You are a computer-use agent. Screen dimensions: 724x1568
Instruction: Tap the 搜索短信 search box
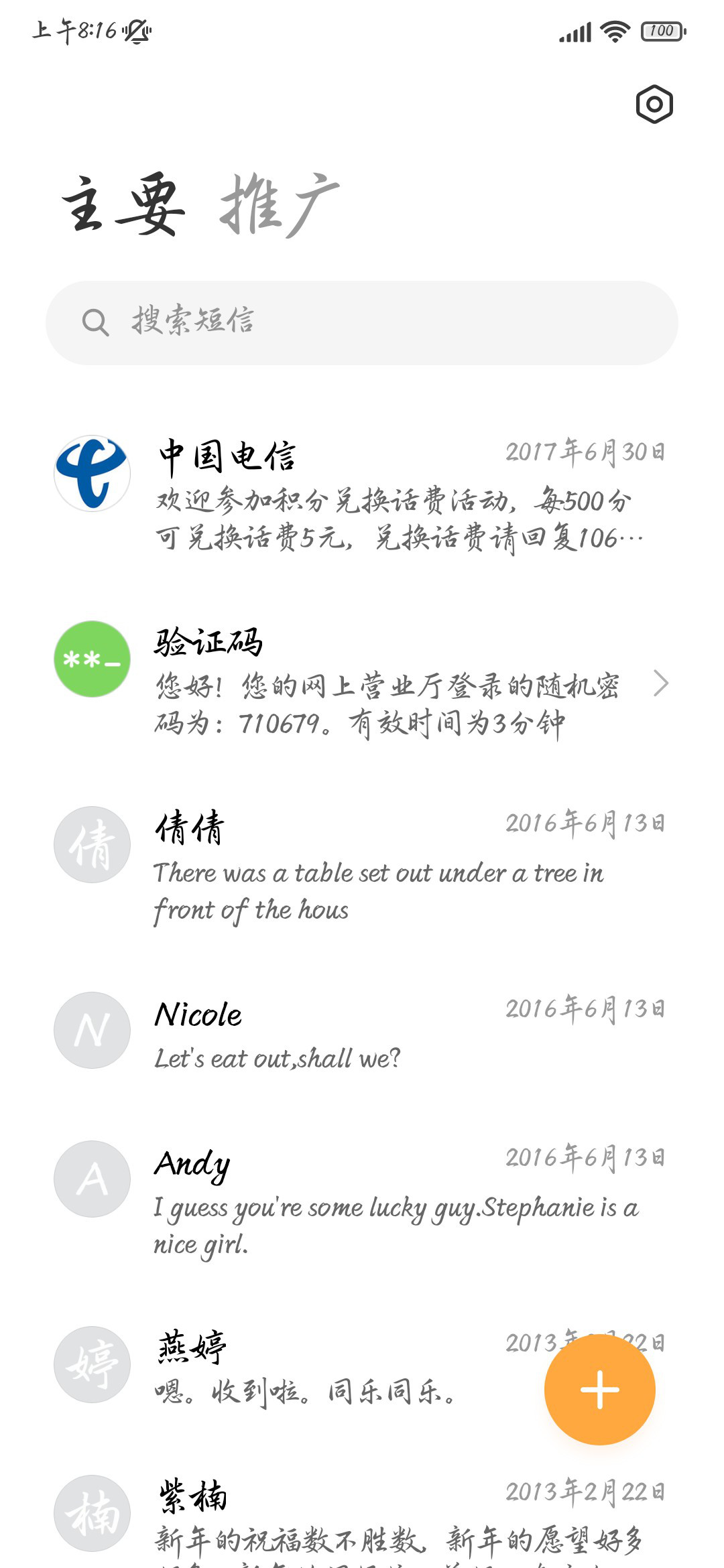[x=362, y=323]
